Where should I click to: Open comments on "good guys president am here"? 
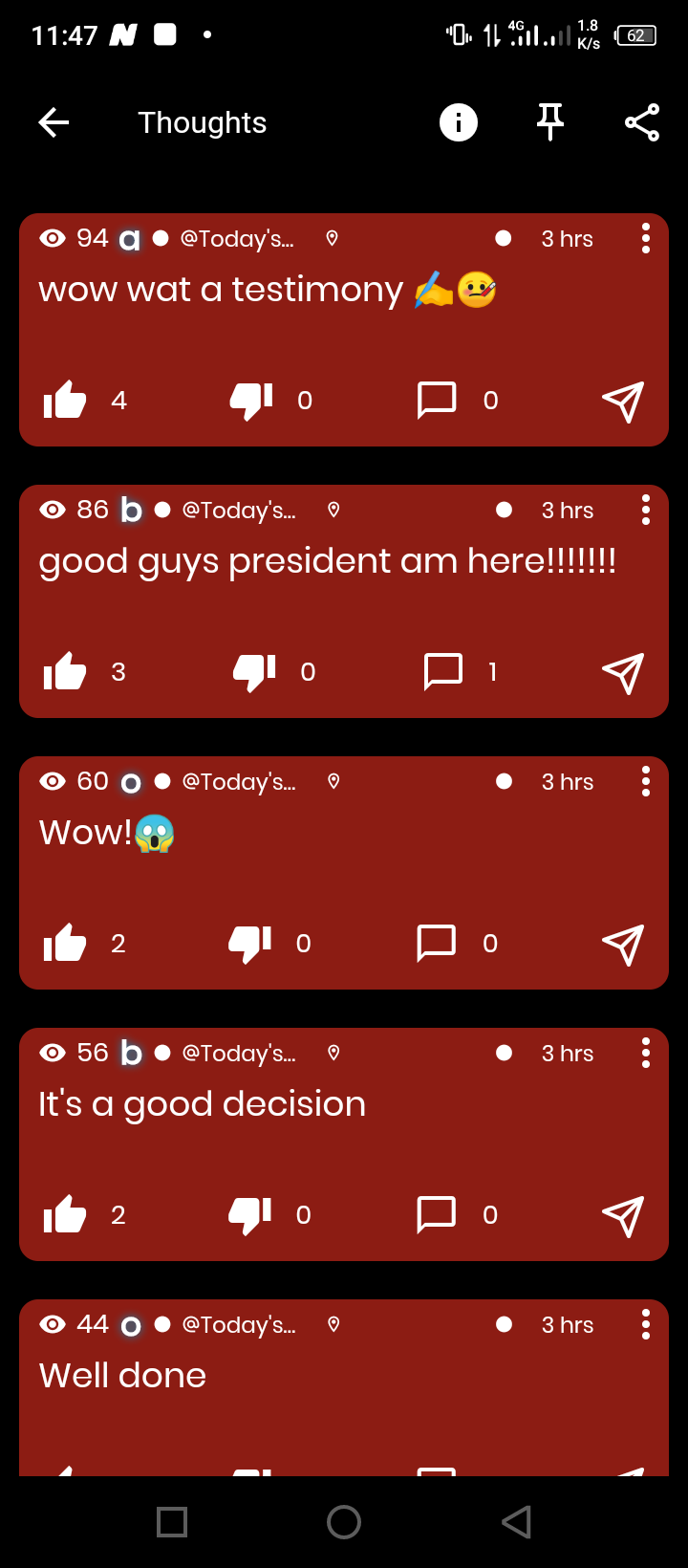[x=443, y=671]
